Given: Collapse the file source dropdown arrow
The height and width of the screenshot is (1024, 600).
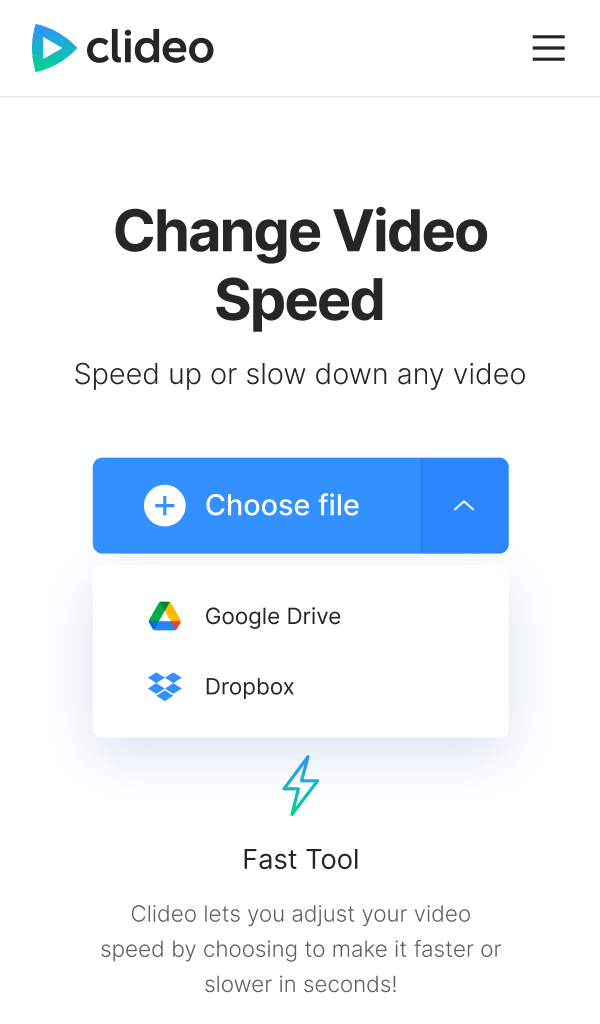Looking at the screenshot, I should click(464, 506).
